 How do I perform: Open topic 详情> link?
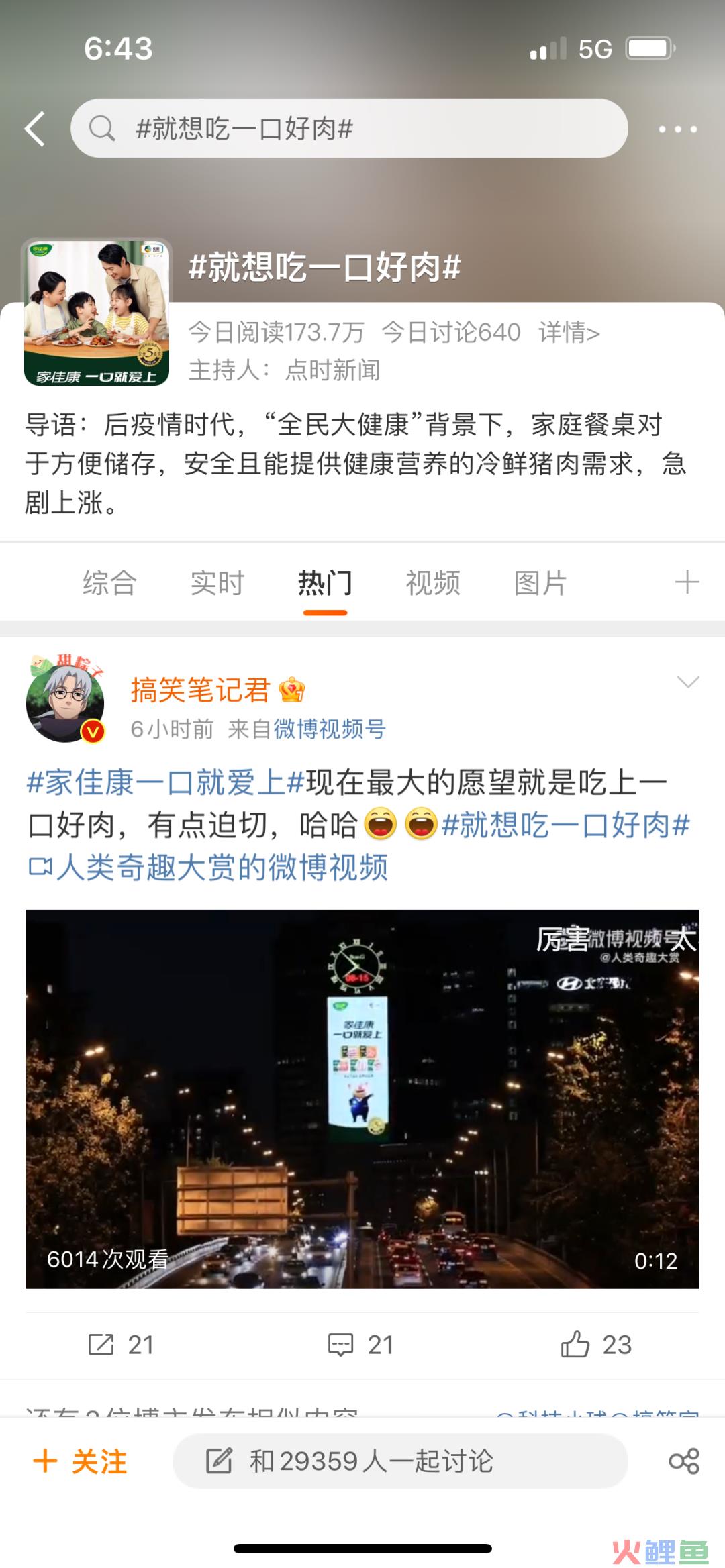[569, 332]
